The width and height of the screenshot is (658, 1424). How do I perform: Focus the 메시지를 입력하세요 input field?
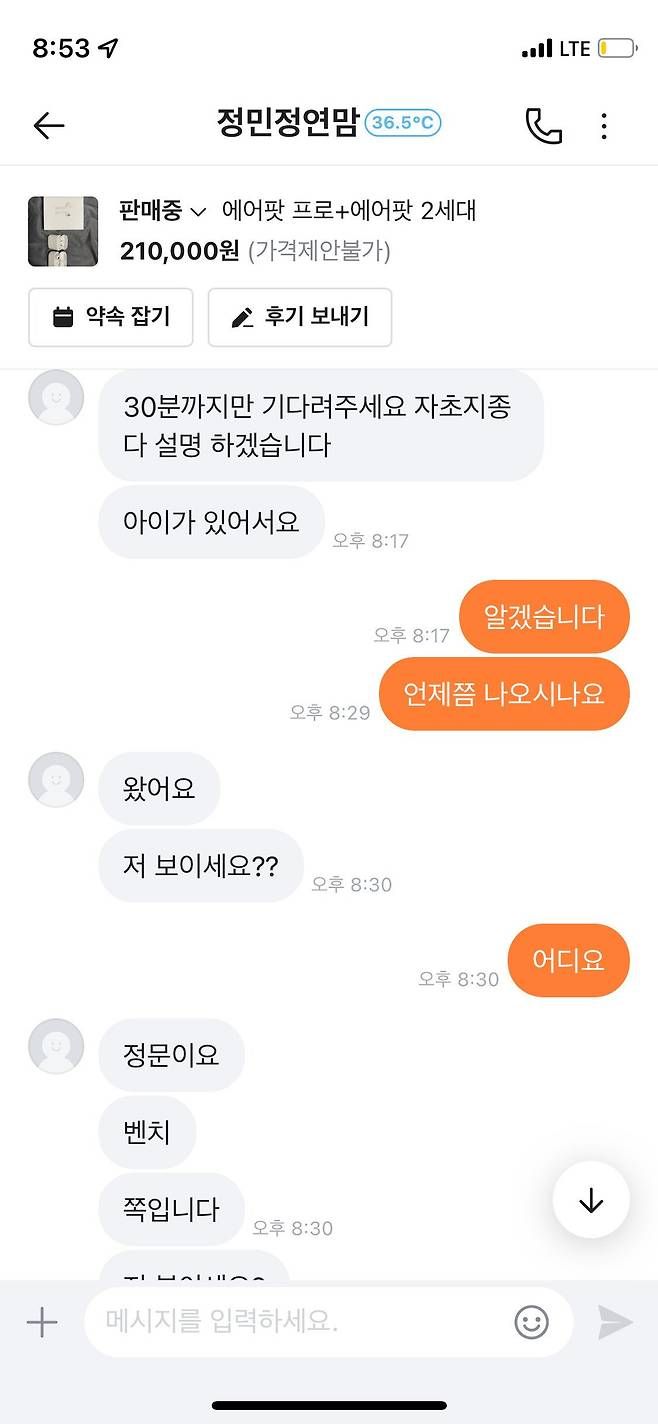[x=300, y=1322]
